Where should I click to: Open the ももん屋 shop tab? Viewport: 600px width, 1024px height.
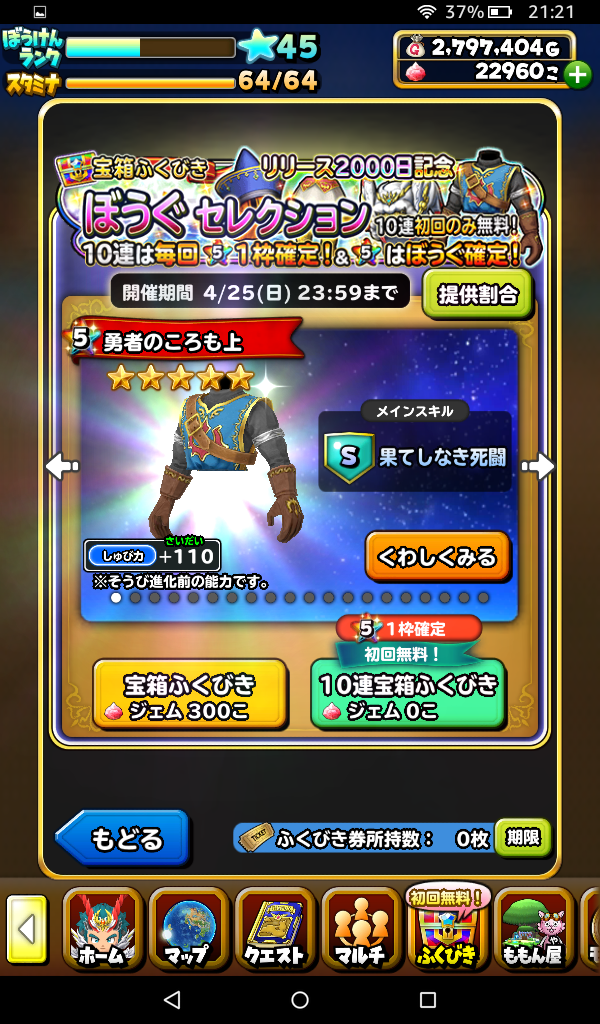533,930
